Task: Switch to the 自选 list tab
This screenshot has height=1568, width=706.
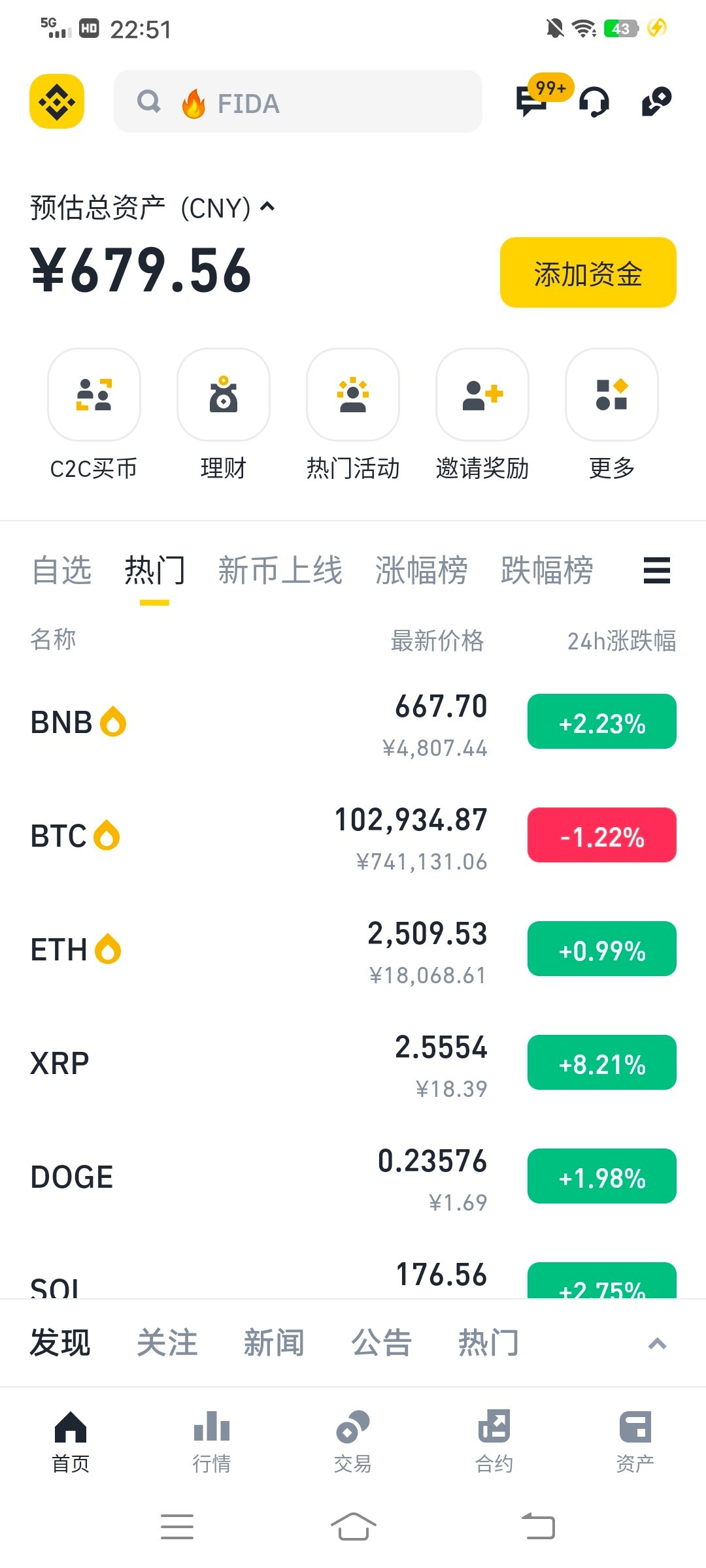Action: (61, 570)
